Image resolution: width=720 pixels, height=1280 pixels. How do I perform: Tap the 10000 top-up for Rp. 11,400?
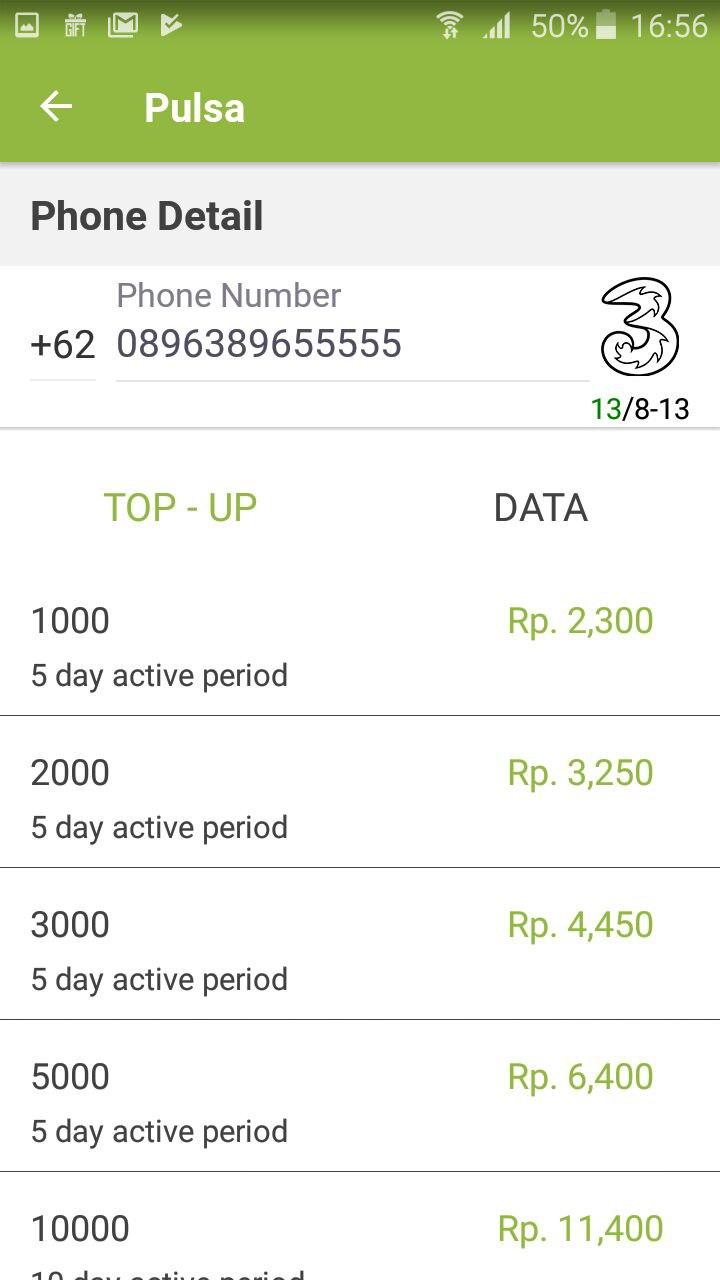(x=360, y=1235)
